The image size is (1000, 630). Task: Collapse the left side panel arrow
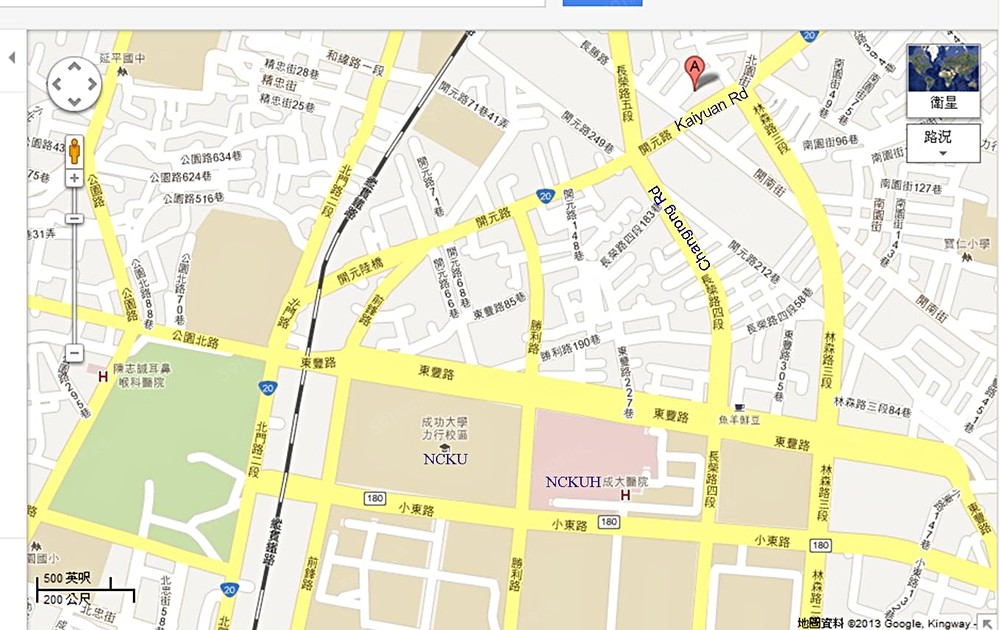pos(12,58)
